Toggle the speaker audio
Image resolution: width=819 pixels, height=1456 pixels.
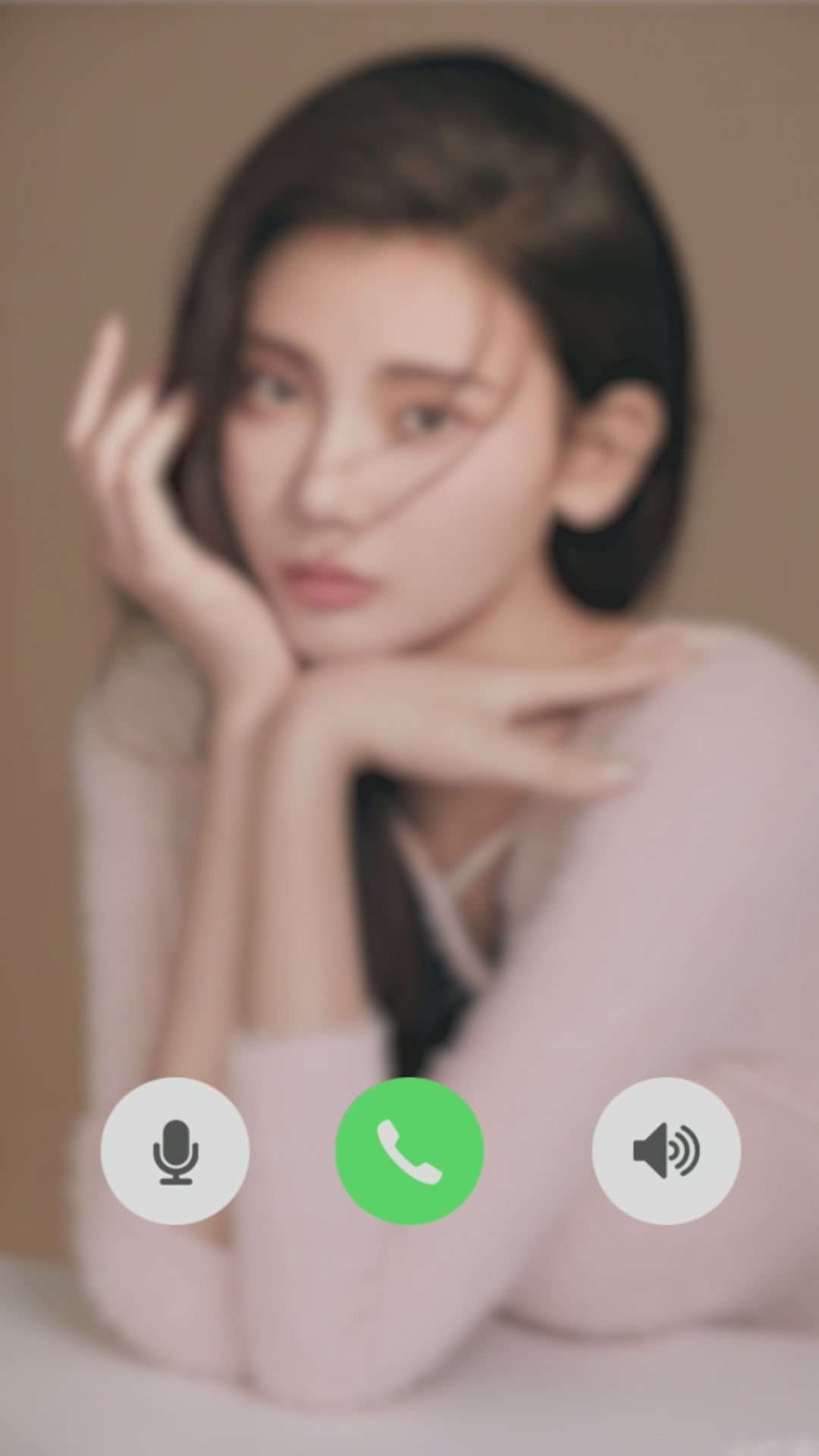pyautogui.click(x=666, y=1151)
